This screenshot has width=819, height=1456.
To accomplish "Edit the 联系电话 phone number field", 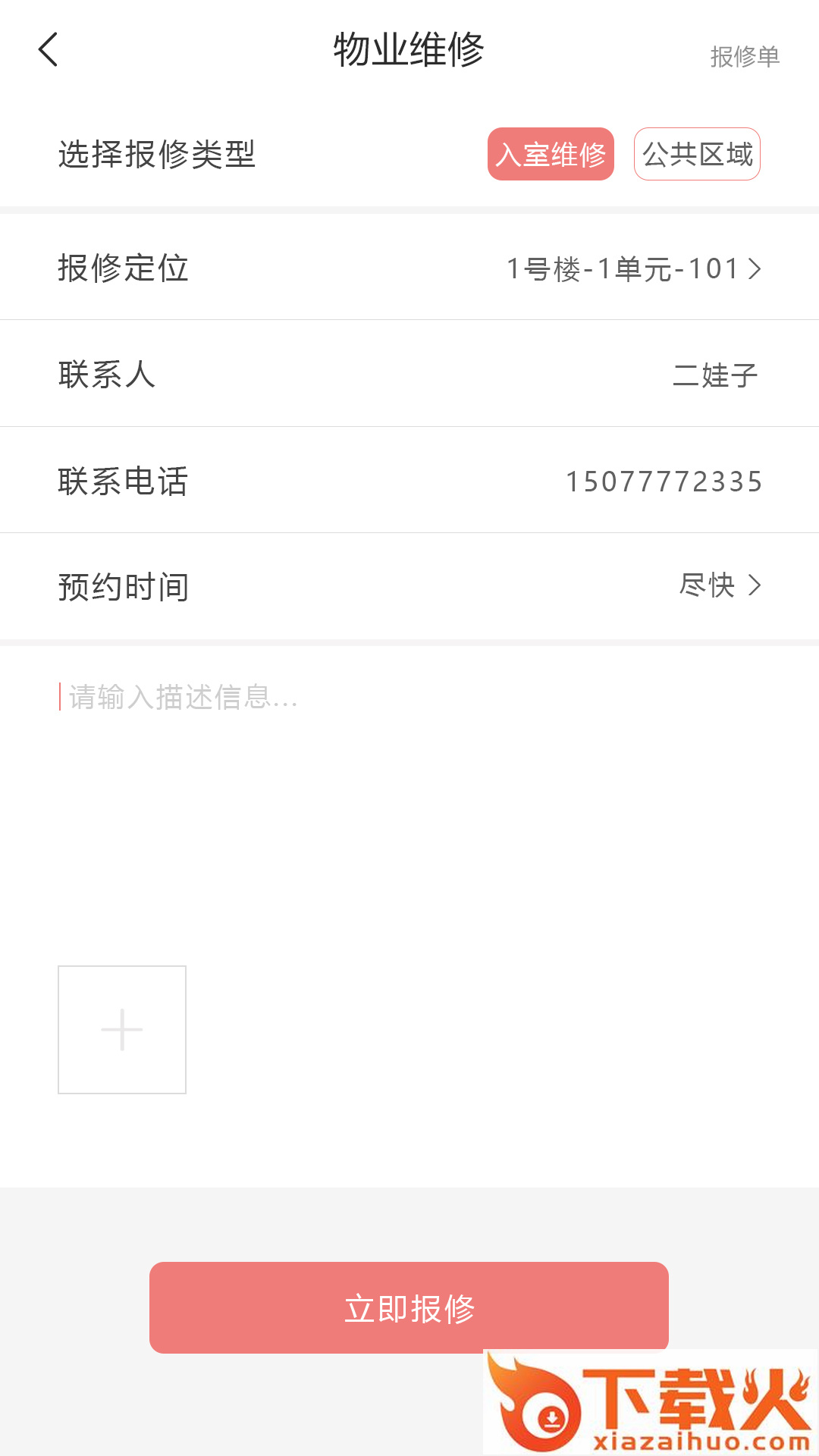I will (x=409, y=480).
